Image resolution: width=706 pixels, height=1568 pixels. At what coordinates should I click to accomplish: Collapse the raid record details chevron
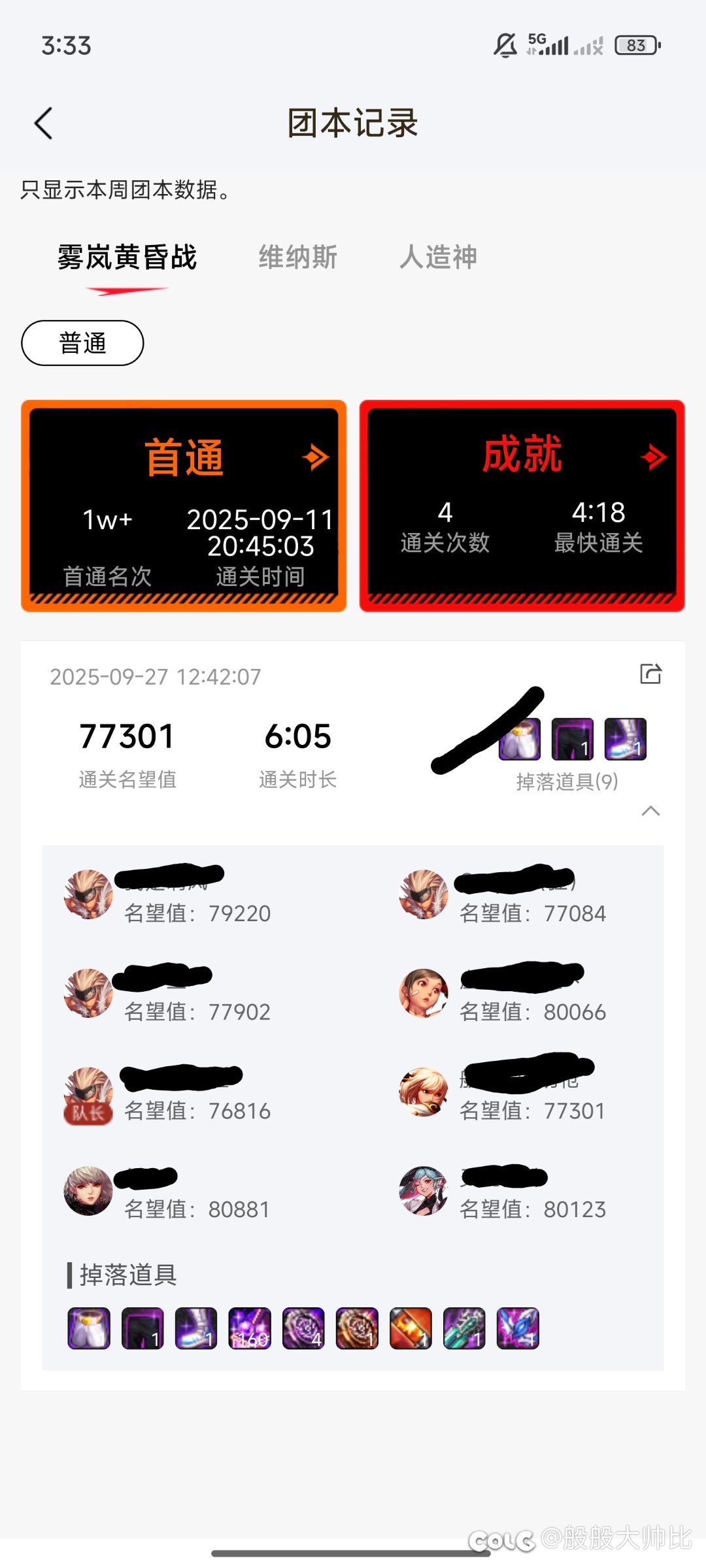tap(650, 811)
